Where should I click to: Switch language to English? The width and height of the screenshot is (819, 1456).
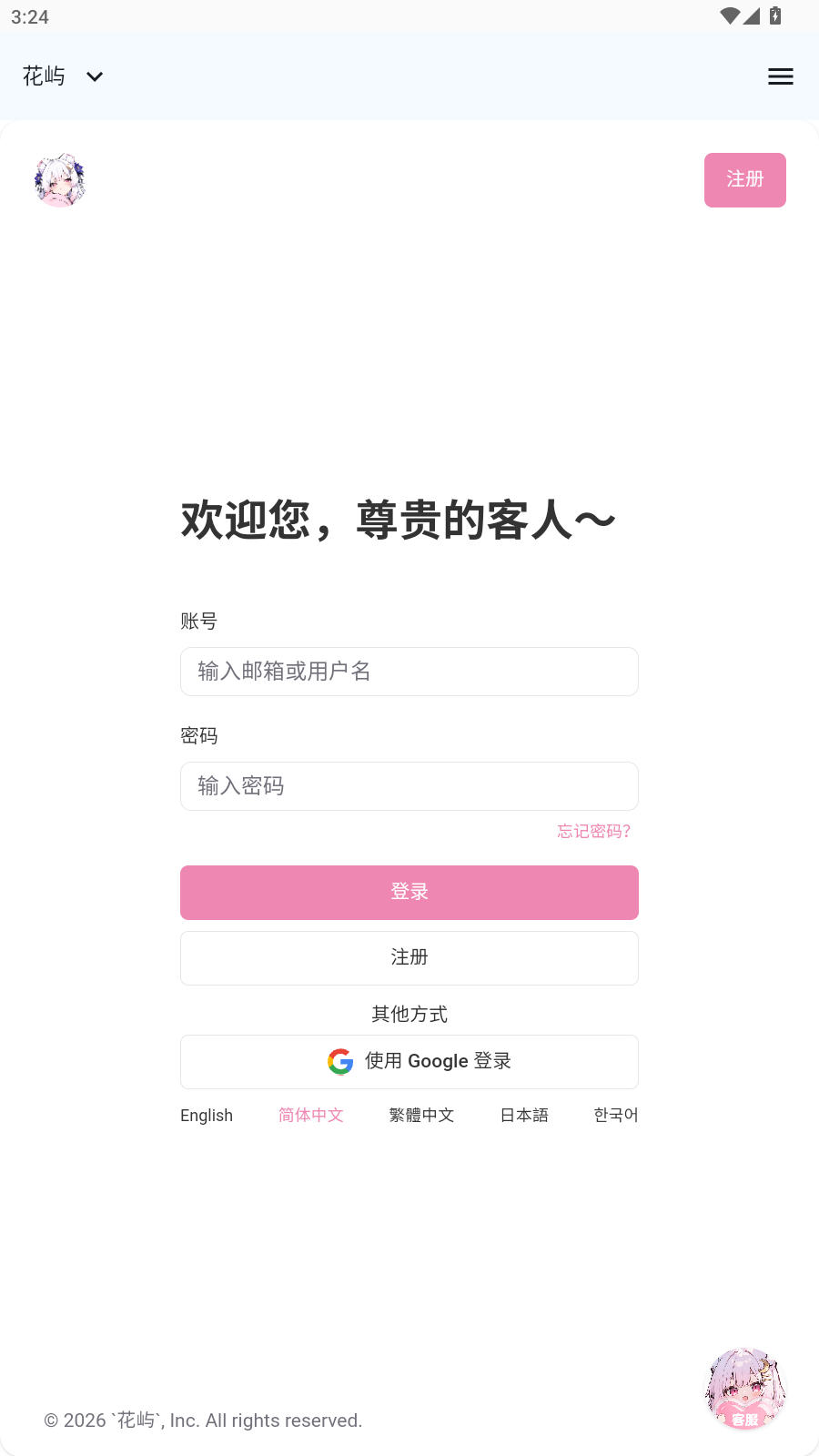coord(207,1115)
